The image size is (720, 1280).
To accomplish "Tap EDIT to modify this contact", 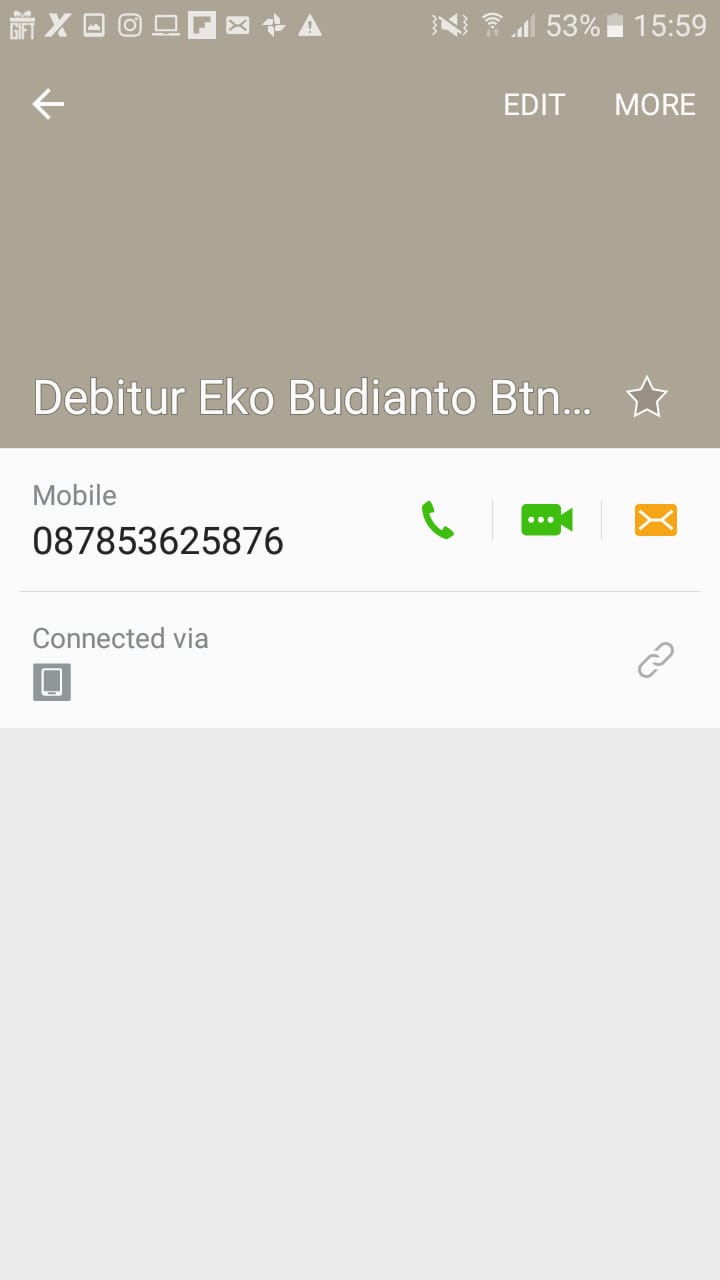I will click(x=534, y=105).
